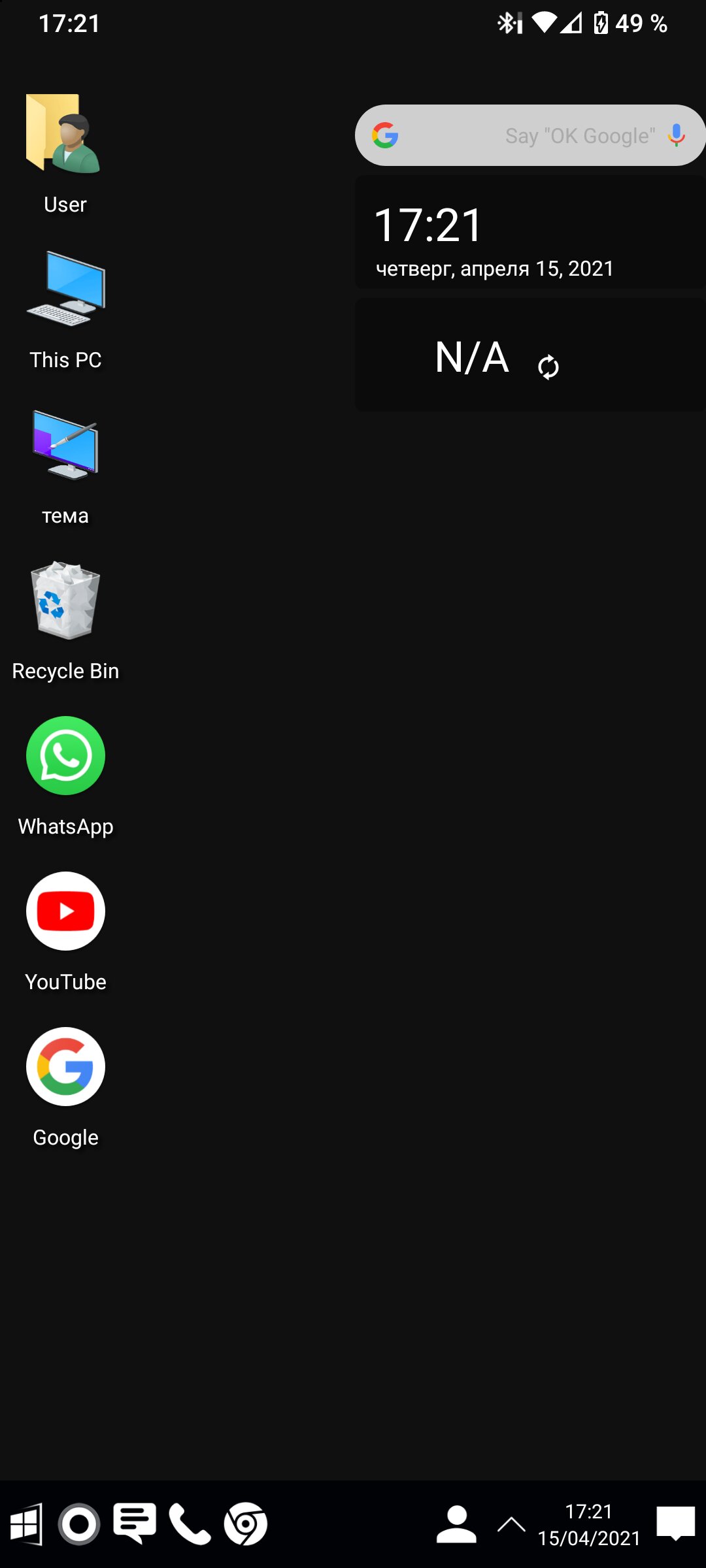Open the taskbar clock and date
This screenshot has width=706, height=1568.
click(x=589, y=1525)
